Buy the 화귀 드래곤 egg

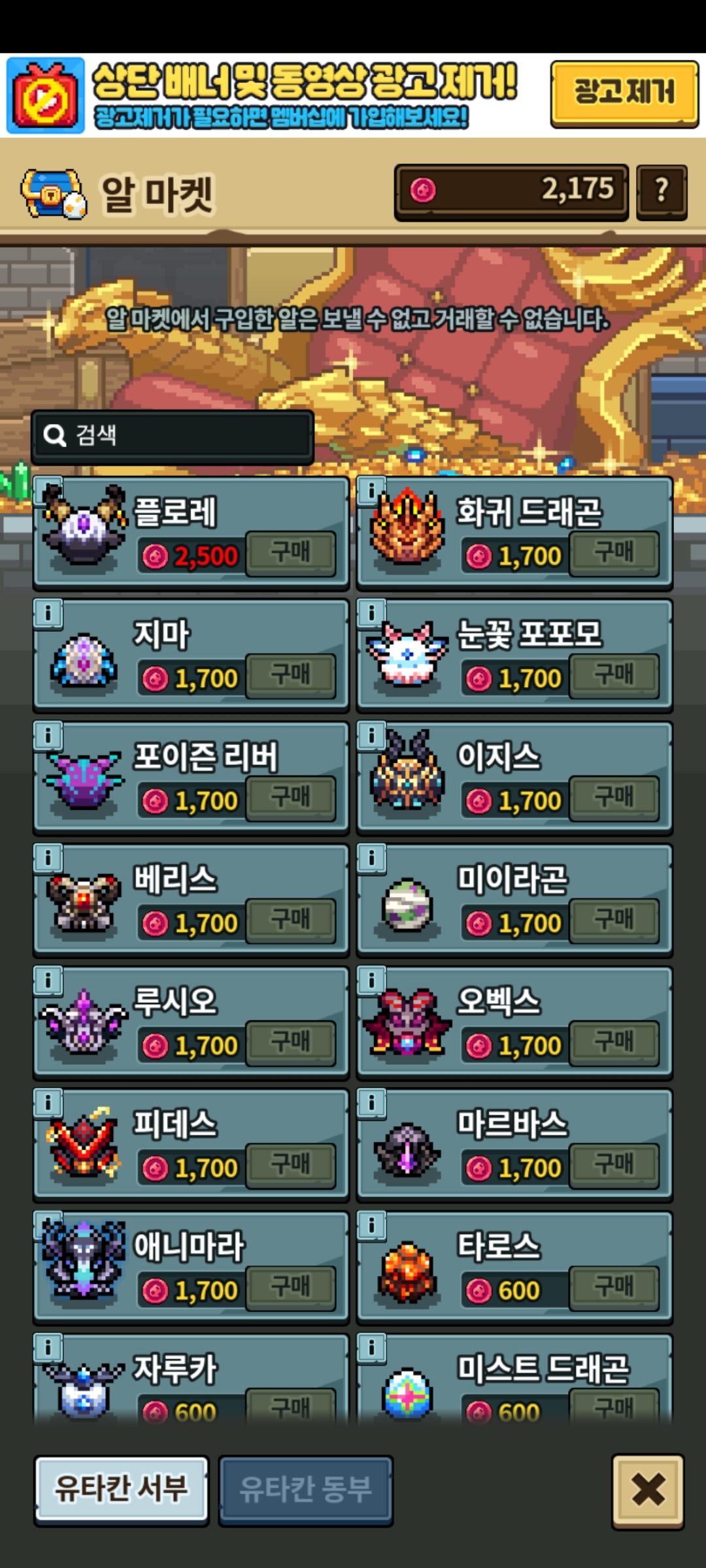[x=614, y=553]
